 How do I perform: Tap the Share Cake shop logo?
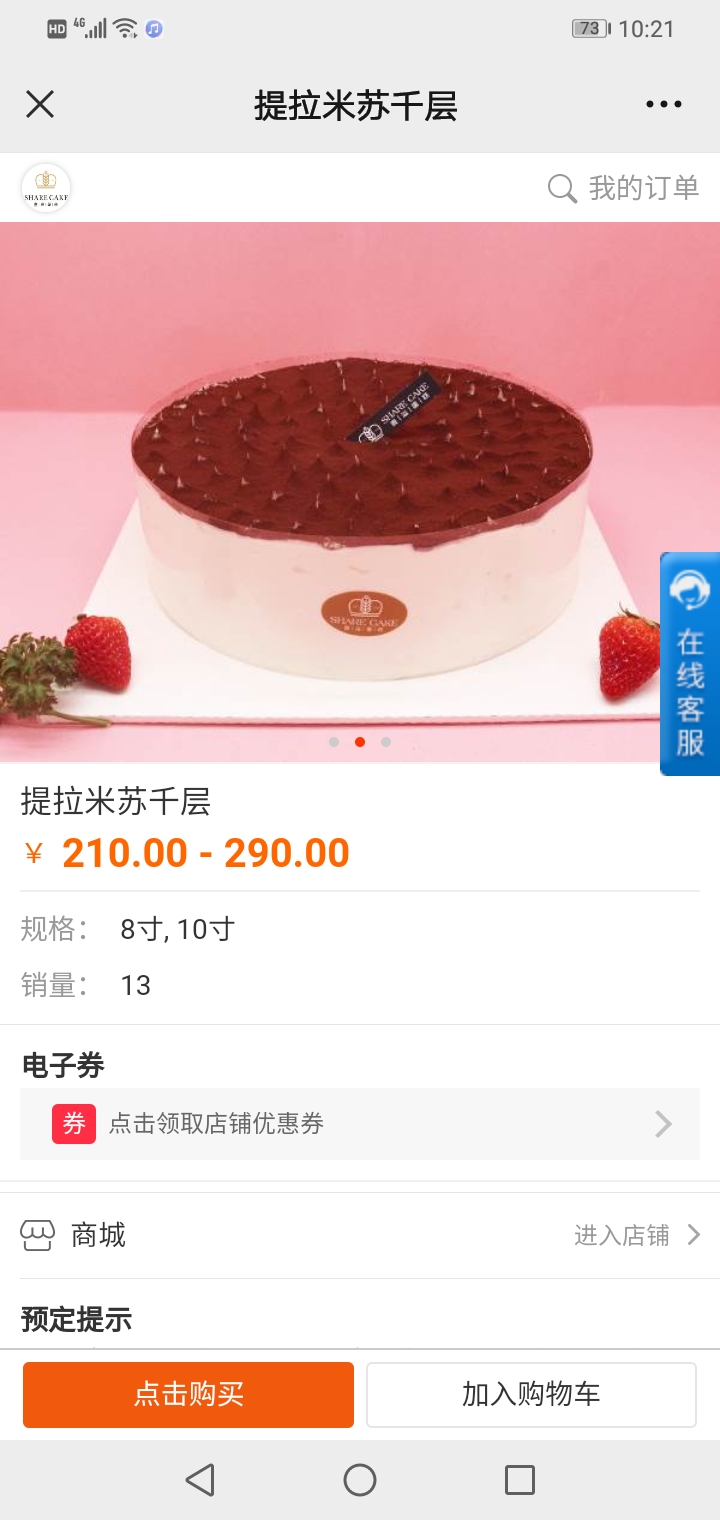pos(46,188)
